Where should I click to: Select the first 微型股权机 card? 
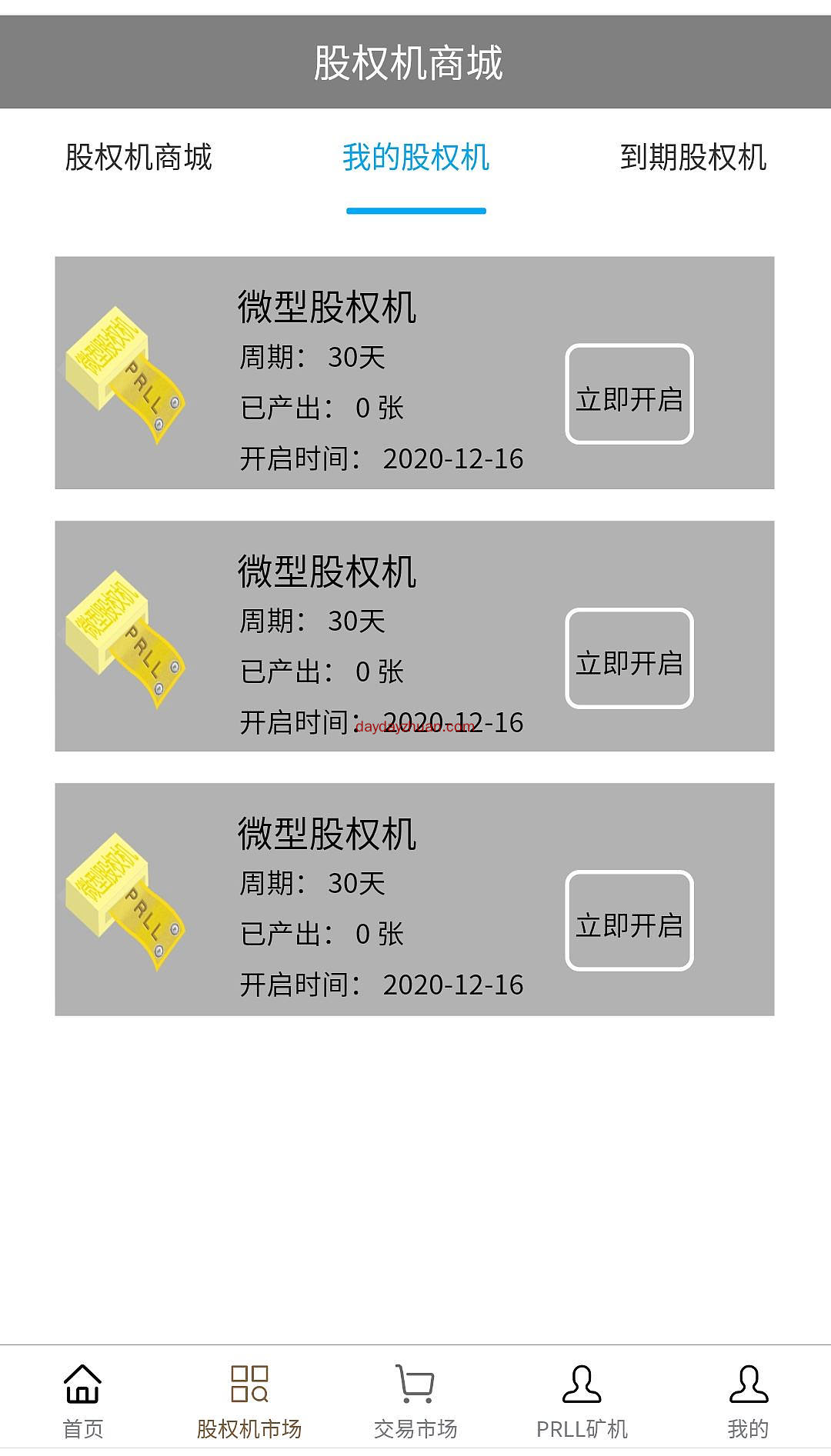tap(415, 371)
